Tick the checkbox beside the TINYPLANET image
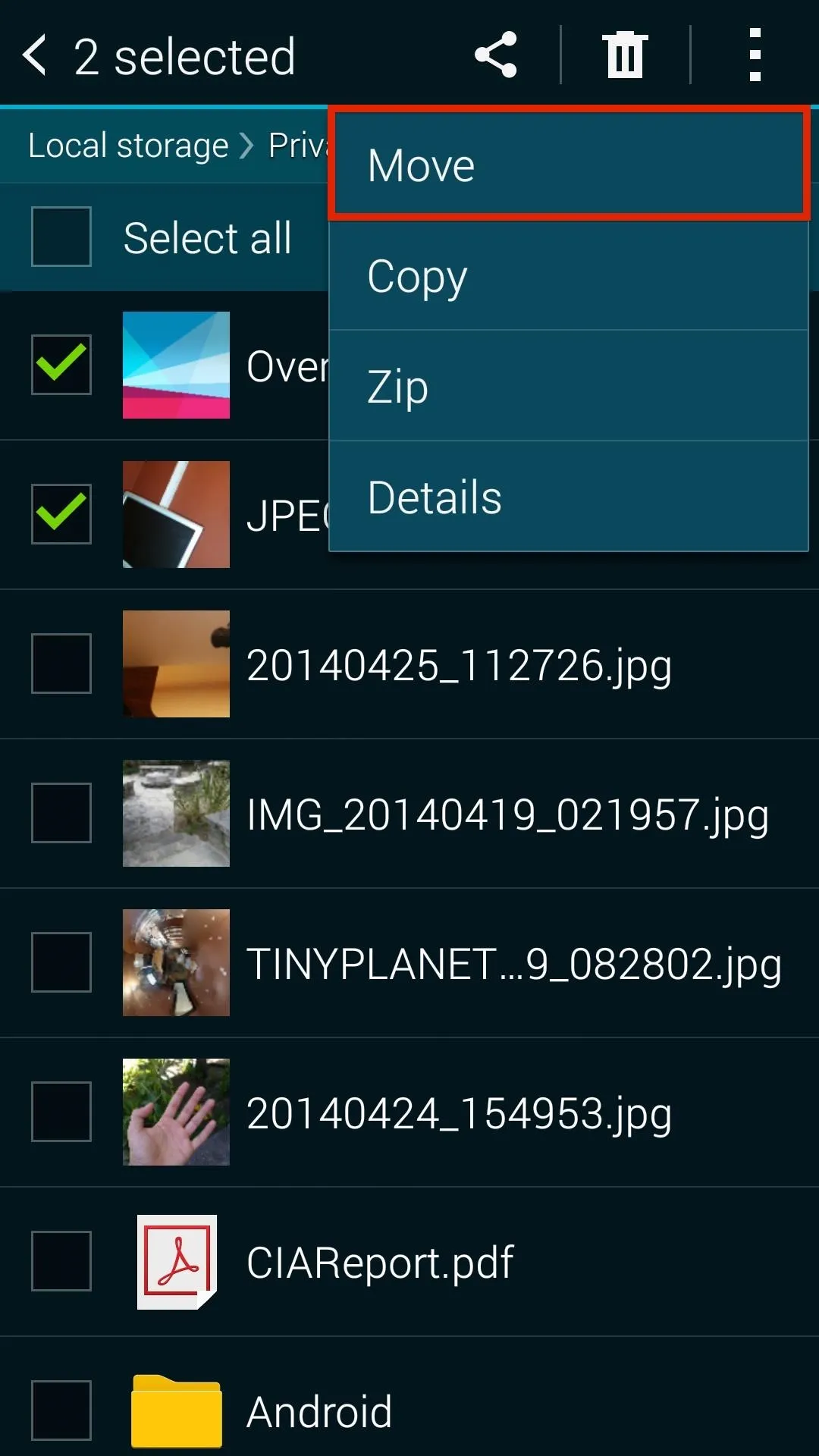The width and height of the screenshot is (819, 1456). pyautogui.click(x=61, y=962)
